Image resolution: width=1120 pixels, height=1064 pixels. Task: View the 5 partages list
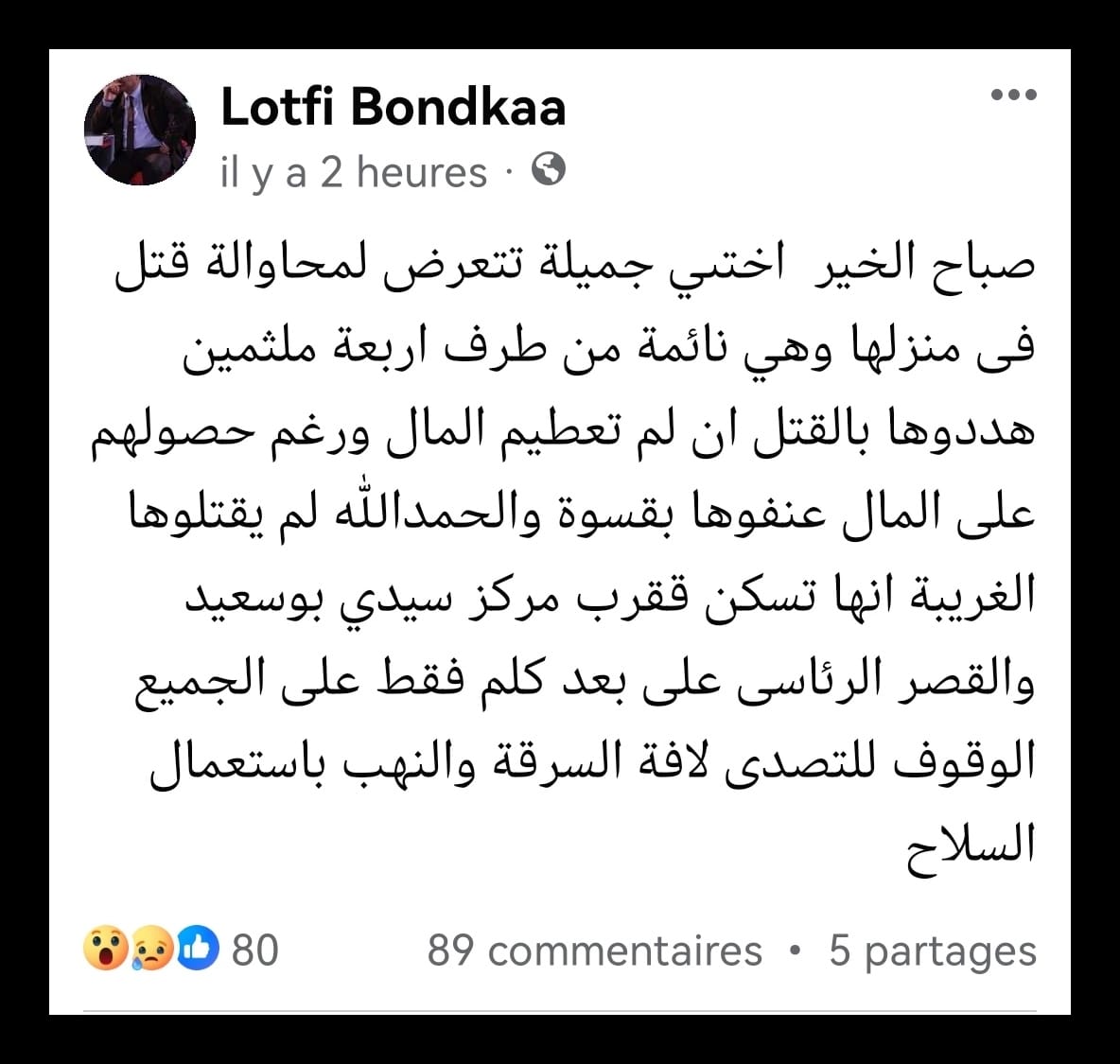pyautogui.click(x=933, y=950)
